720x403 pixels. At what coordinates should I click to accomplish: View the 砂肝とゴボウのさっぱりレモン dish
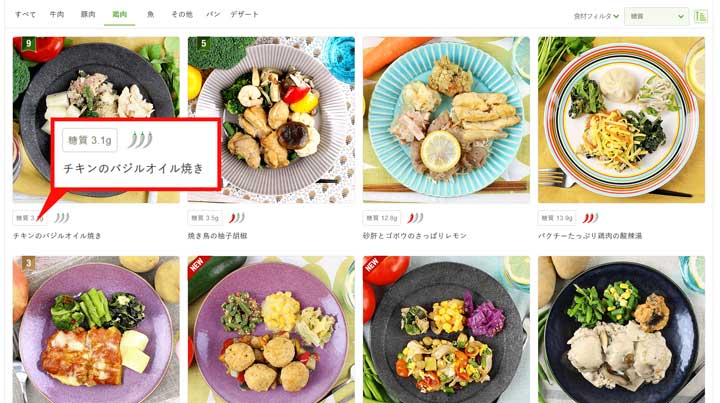coord(446,120)
